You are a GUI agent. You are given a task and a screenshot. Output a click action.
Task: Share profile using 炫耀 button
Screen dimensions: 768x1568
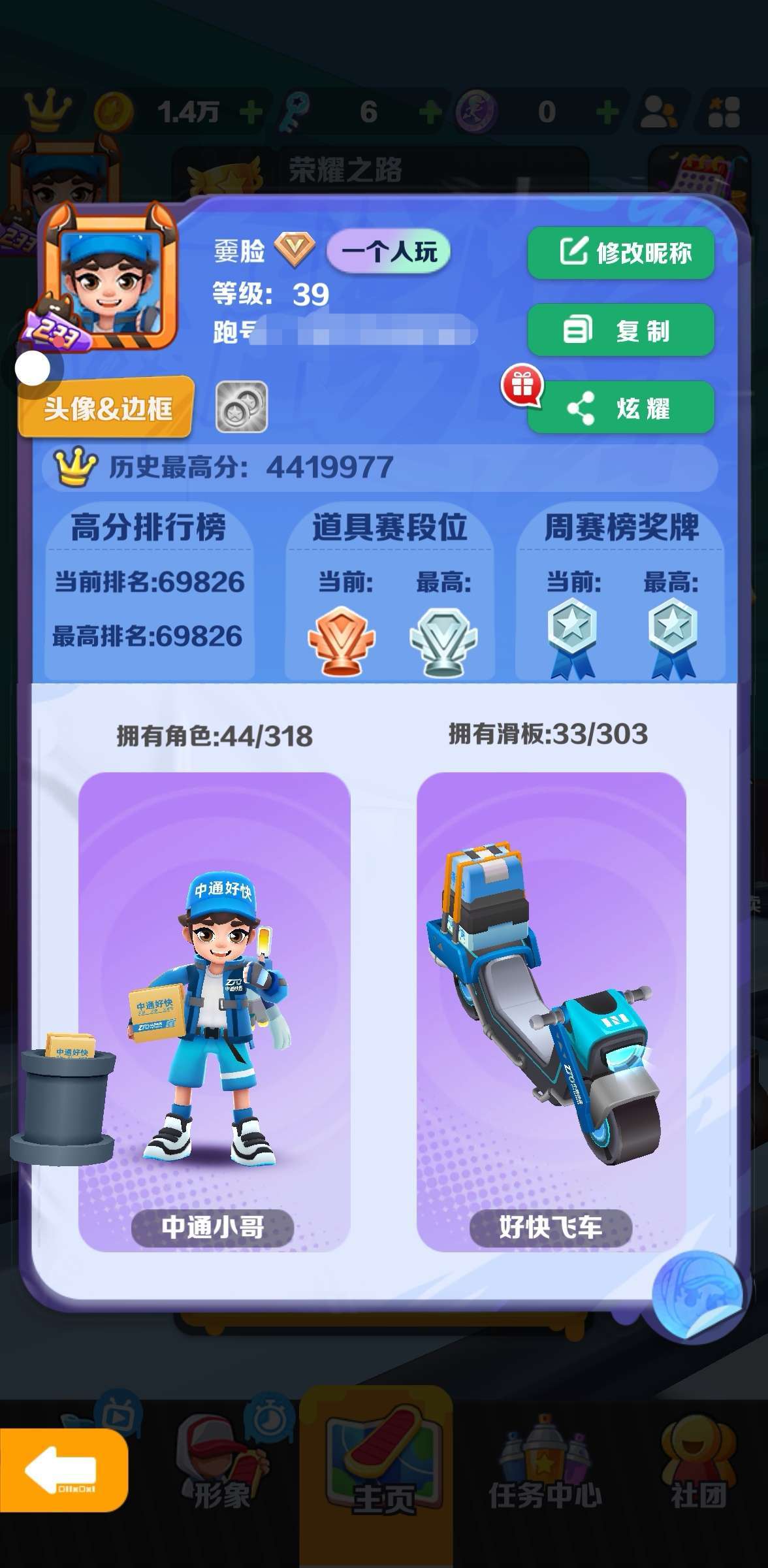pyautogui.click(x=620, y=408)
